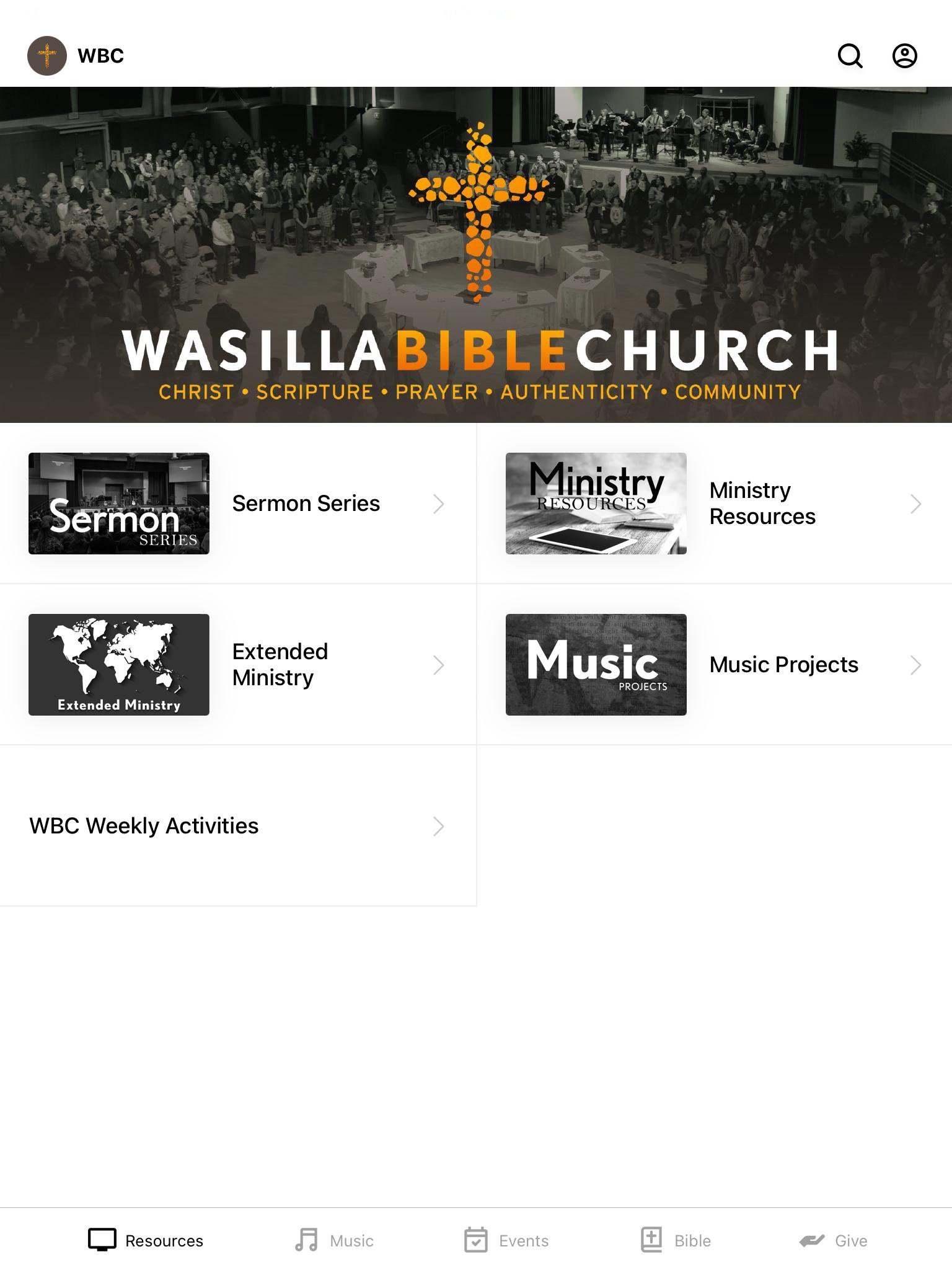Switch to the Bible tab
The width and height of the screenshot is (952, 1270).
pos(676,1240)
